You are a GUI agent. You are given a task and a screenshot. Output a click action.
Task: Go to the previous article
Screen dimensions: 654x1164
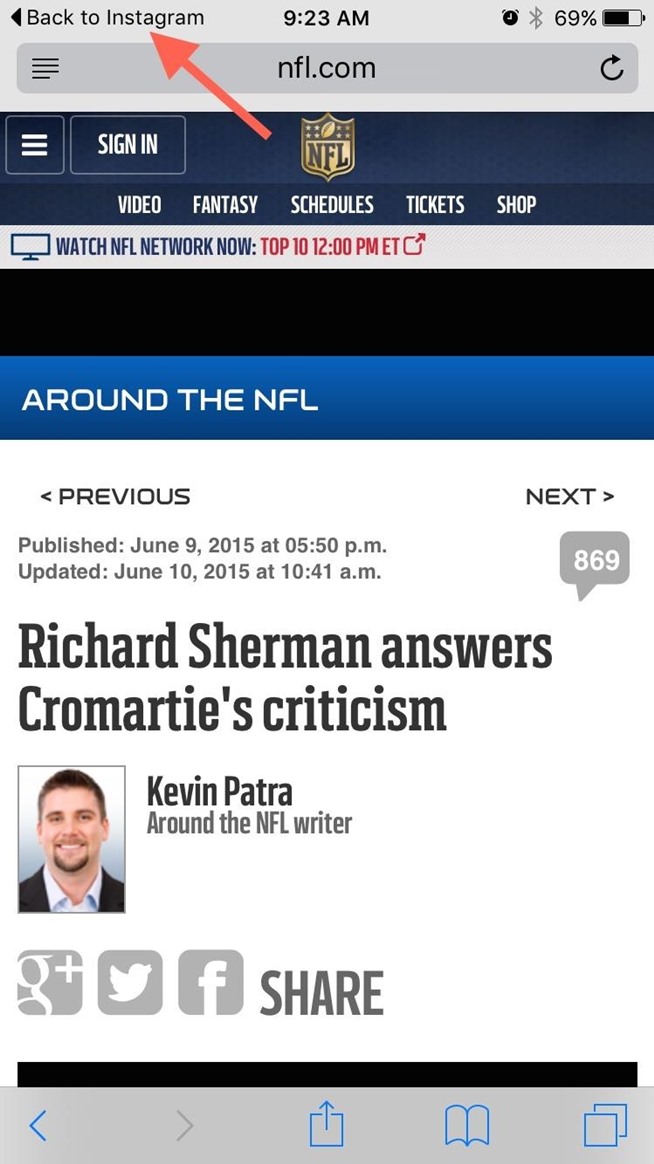(115, 496)
